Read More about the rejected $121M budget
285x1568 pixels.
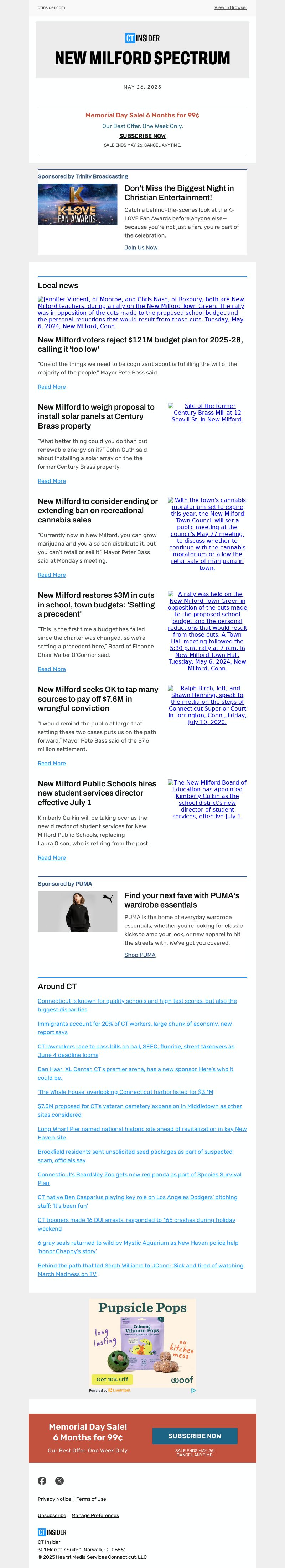[x=52, y=387]
